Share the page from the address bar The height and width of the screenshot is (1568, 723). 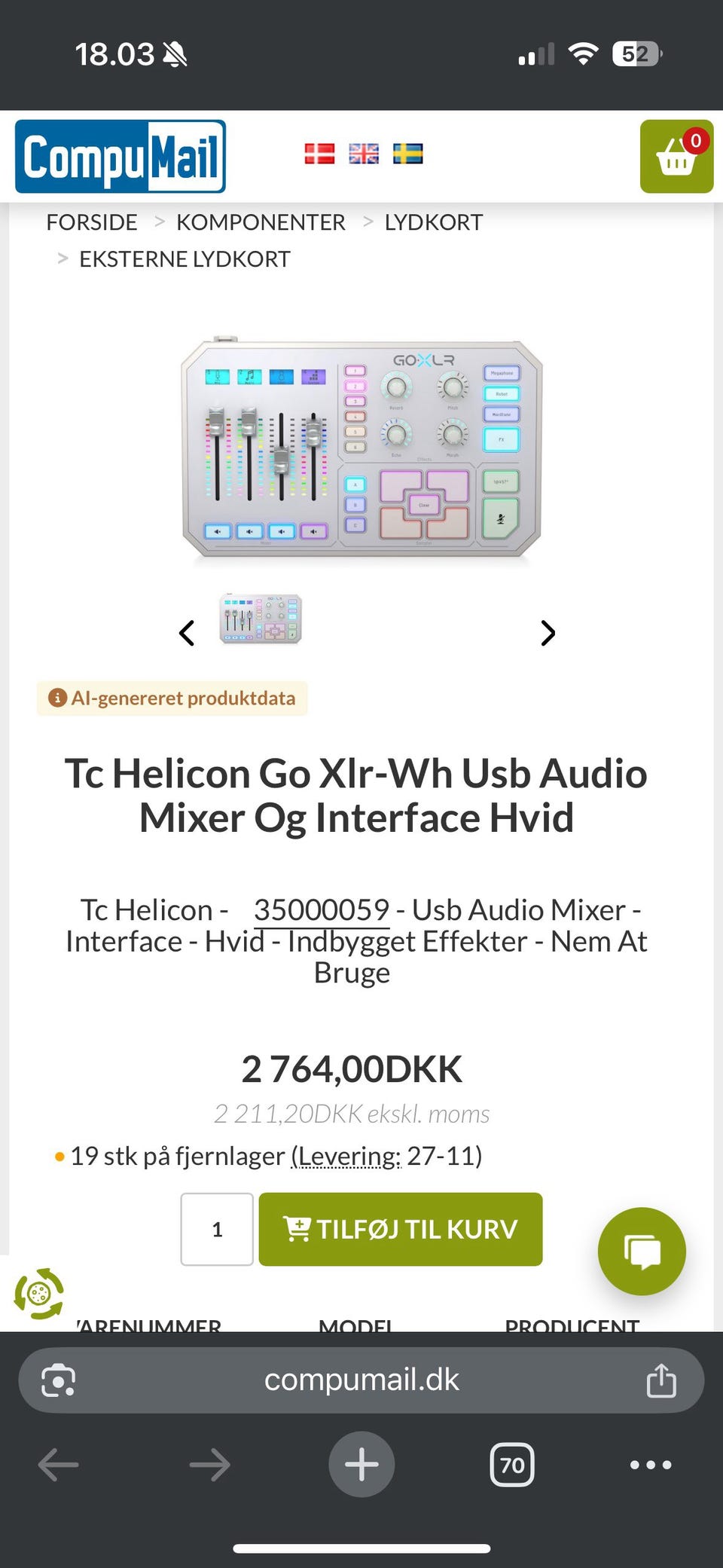tap(661, 1380)
